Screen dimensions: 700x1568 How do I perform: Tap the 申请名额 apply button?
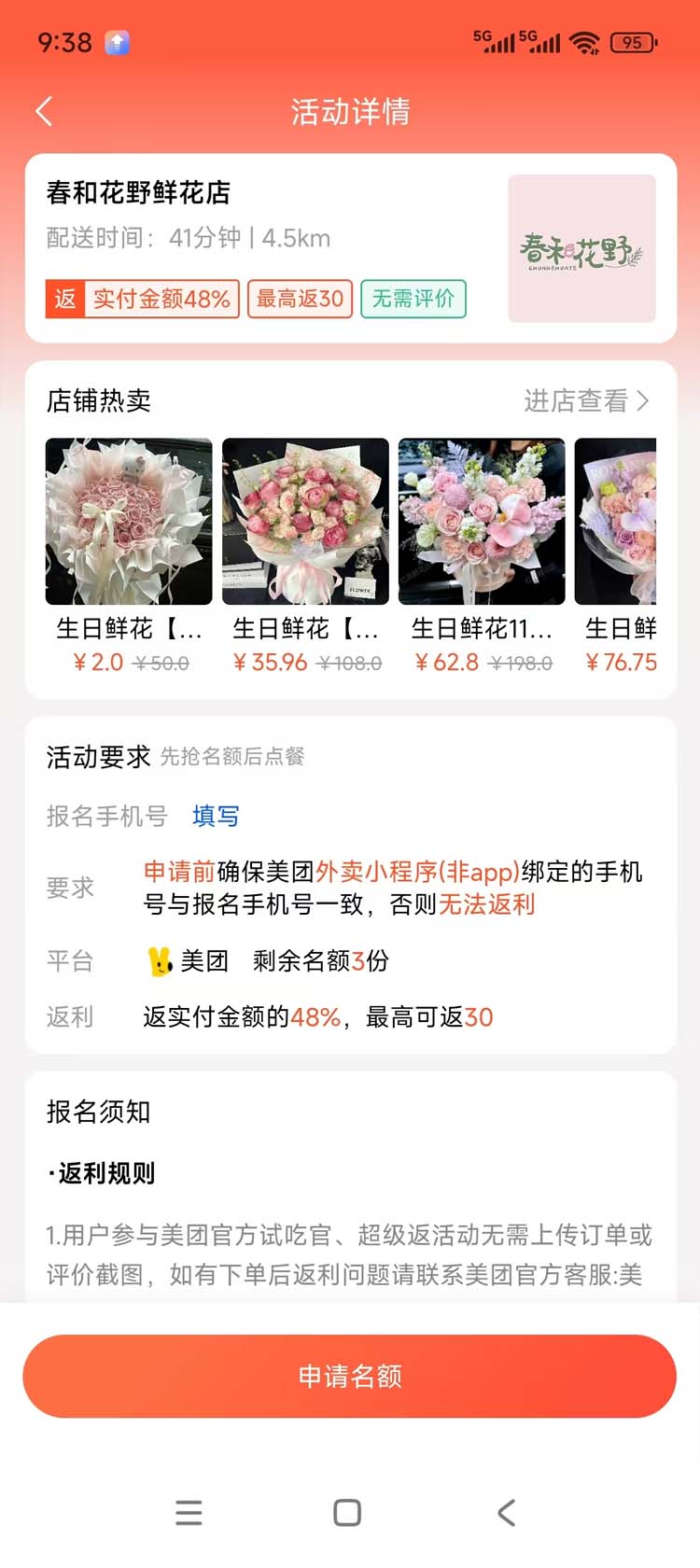pos(350,1376)
